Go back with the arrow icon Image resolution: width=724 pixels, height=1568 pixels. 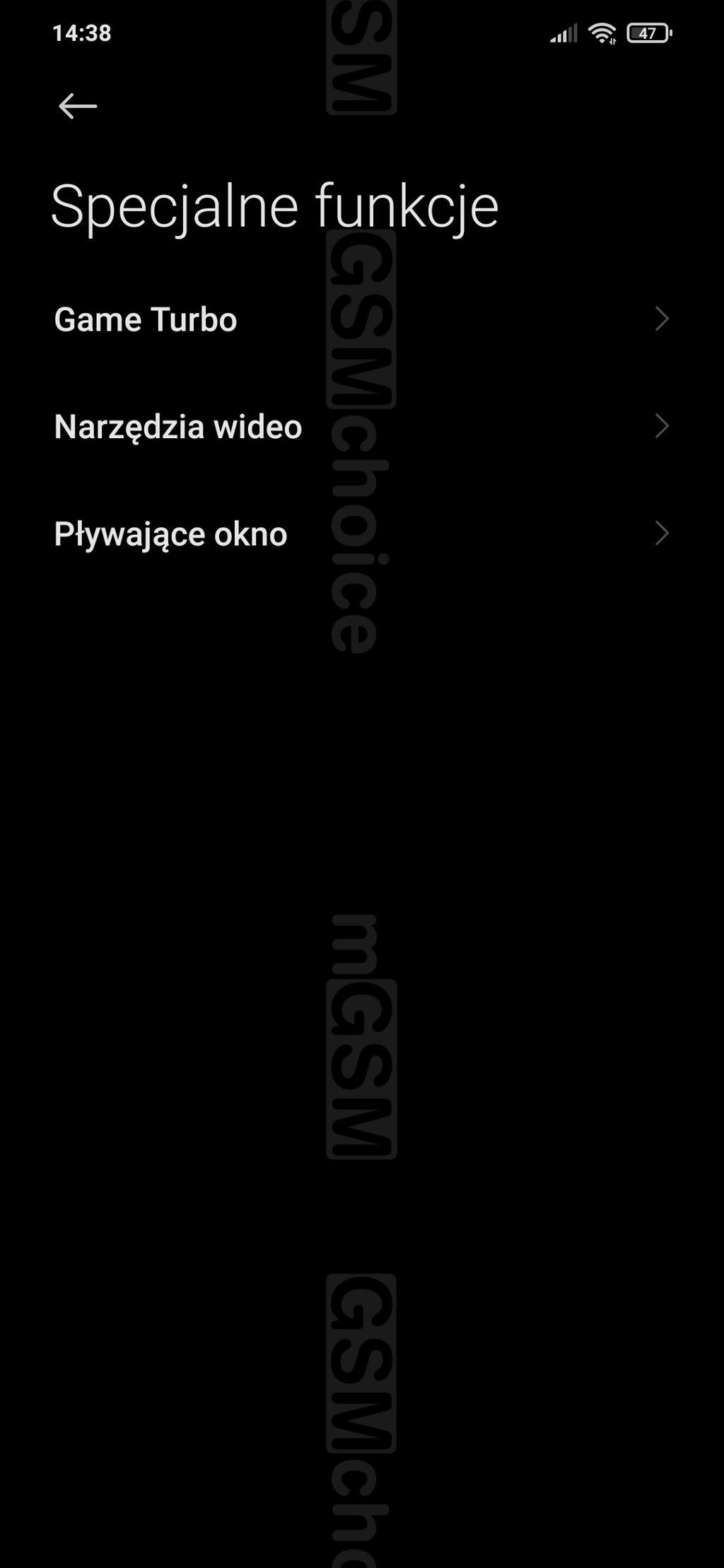tap(77, 107)
